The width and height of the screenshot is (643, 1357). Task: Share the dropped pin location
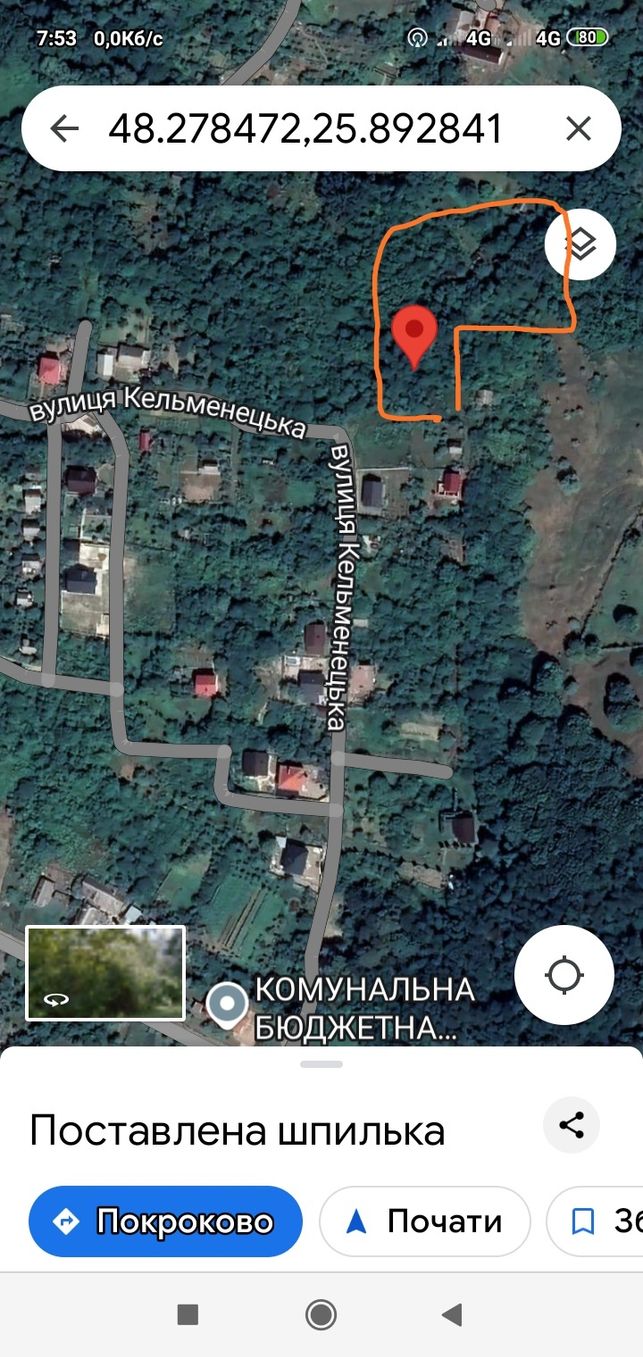(x=571, y=1125)
